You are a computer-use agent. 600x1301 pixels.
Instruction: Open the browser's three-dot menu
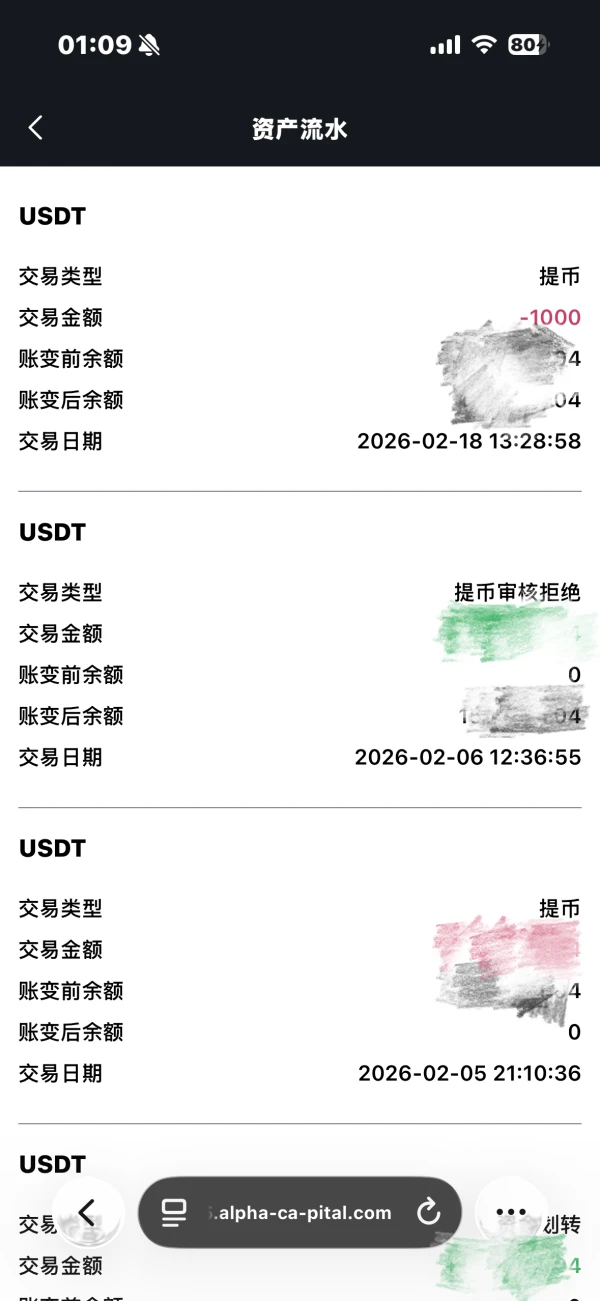tap(511, 1212)
